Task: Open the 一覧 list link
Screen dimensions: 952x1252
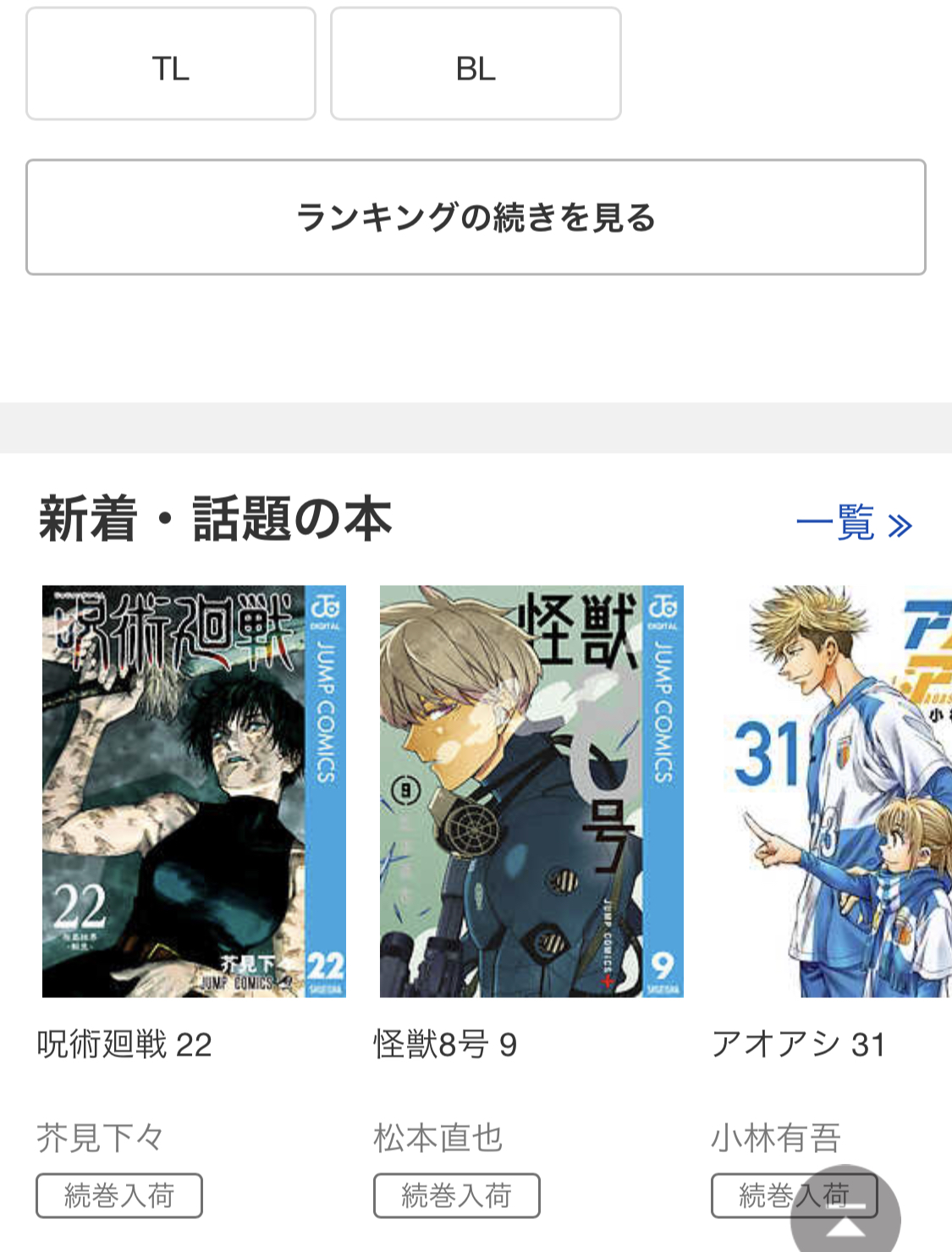Action: [854, 523]
